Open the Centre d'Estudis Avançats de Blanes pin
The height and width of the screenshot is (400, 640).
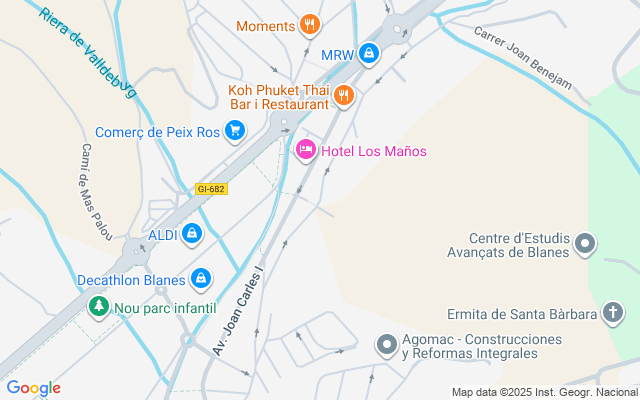pyautogui.click(x=586, y=243)
